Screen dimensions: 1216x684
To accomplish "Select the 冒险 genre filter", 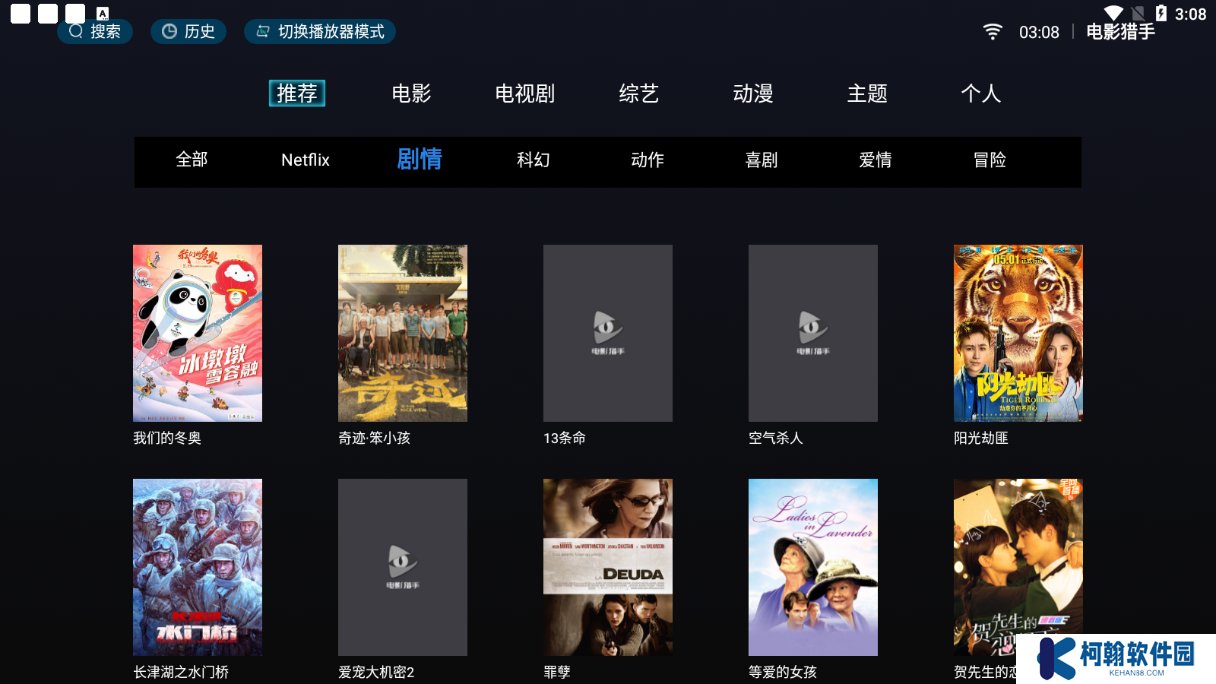I will (989, 160).
